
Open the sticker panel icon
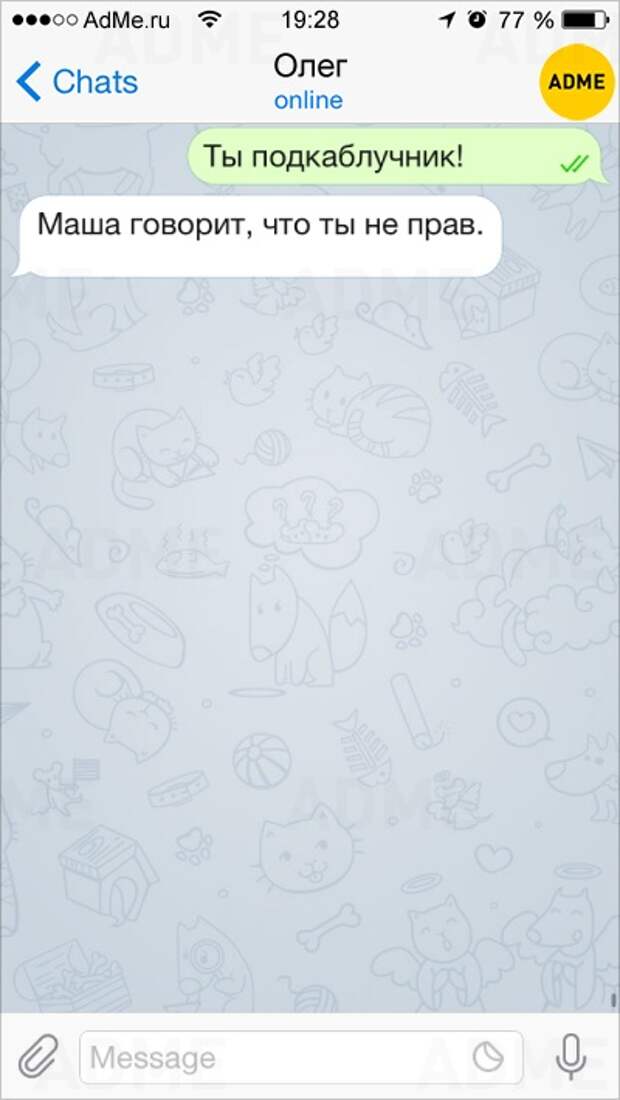(x=489, y=1058)
